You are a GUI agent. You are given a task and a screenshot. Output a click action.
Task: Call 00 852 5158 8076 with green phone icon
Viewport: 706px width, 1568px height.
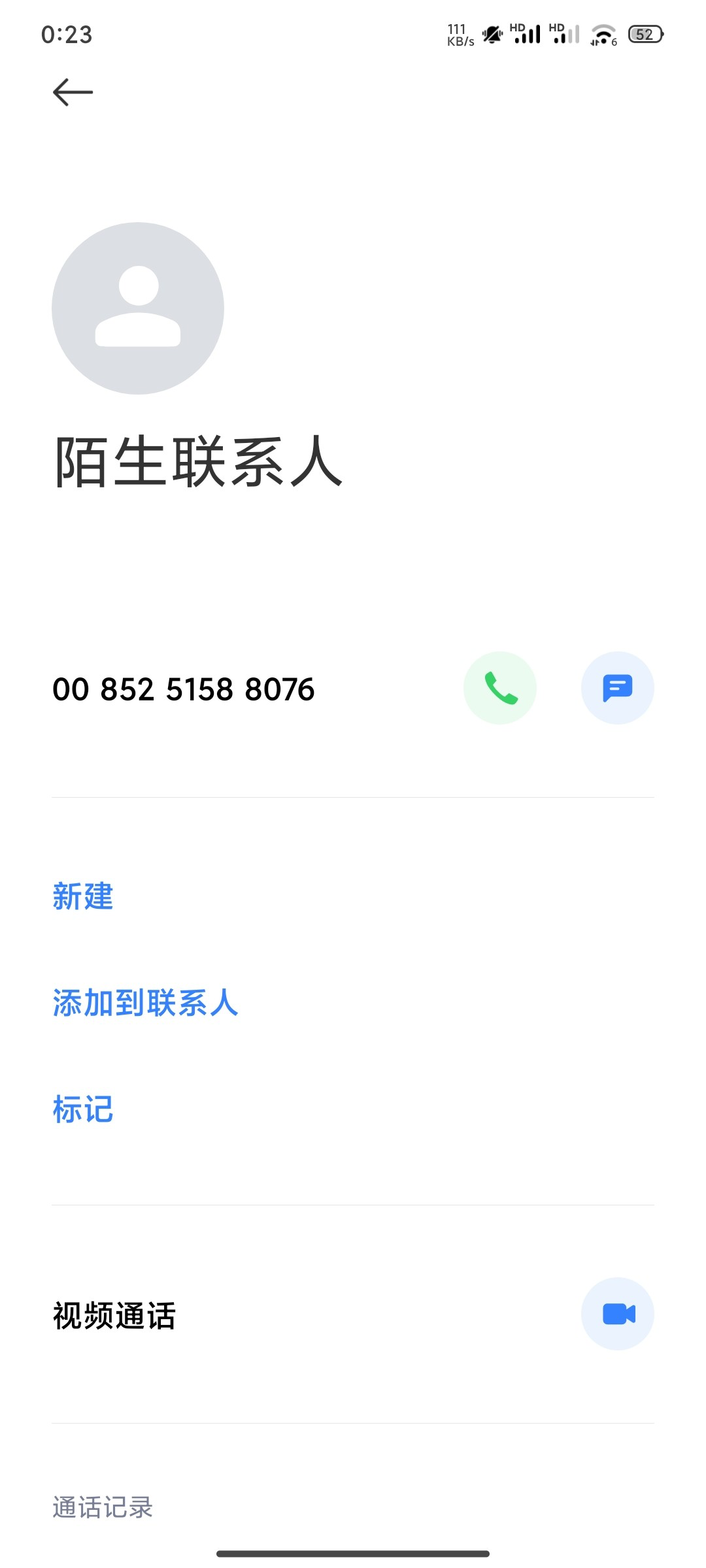point(500,688)
